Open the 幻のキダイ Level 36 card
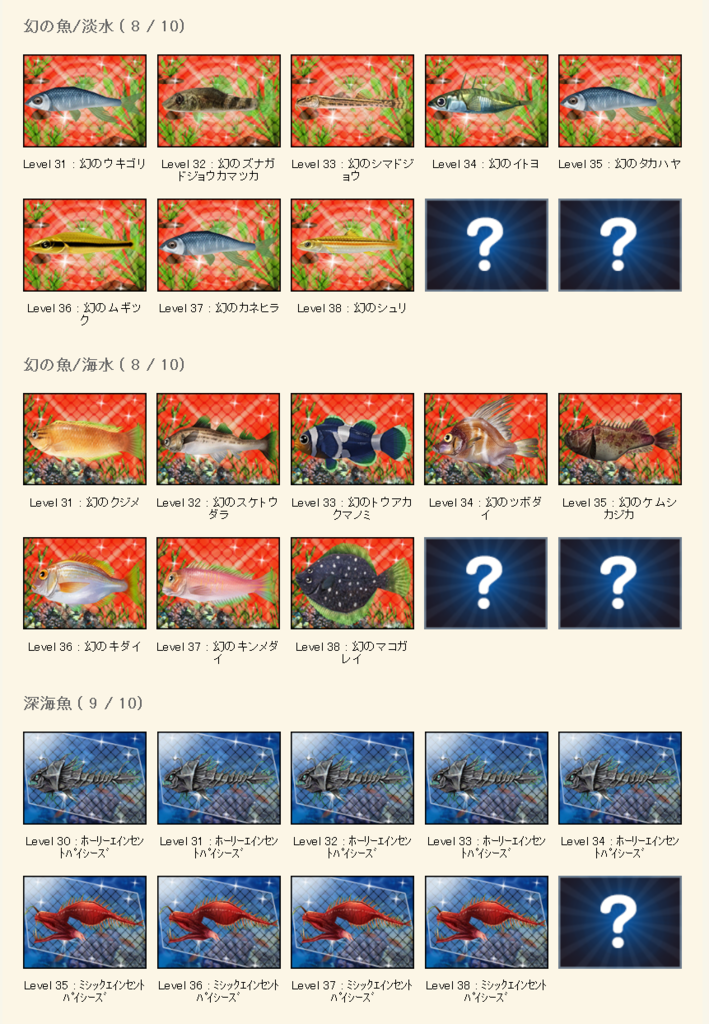 [85, 583]
